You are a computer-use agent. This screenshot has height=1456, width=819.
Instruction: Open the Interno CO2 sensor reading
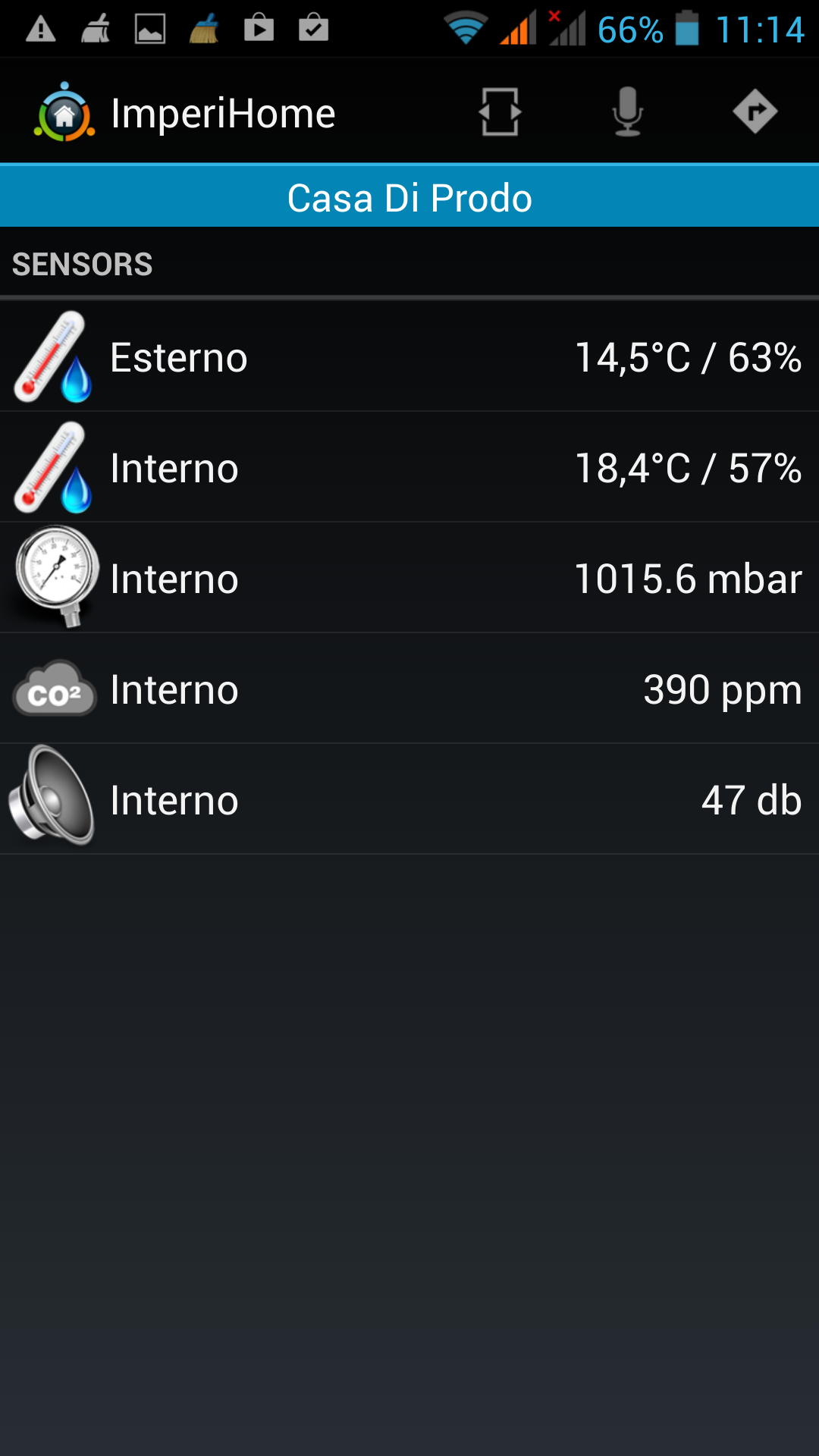(x=409, y=689)
